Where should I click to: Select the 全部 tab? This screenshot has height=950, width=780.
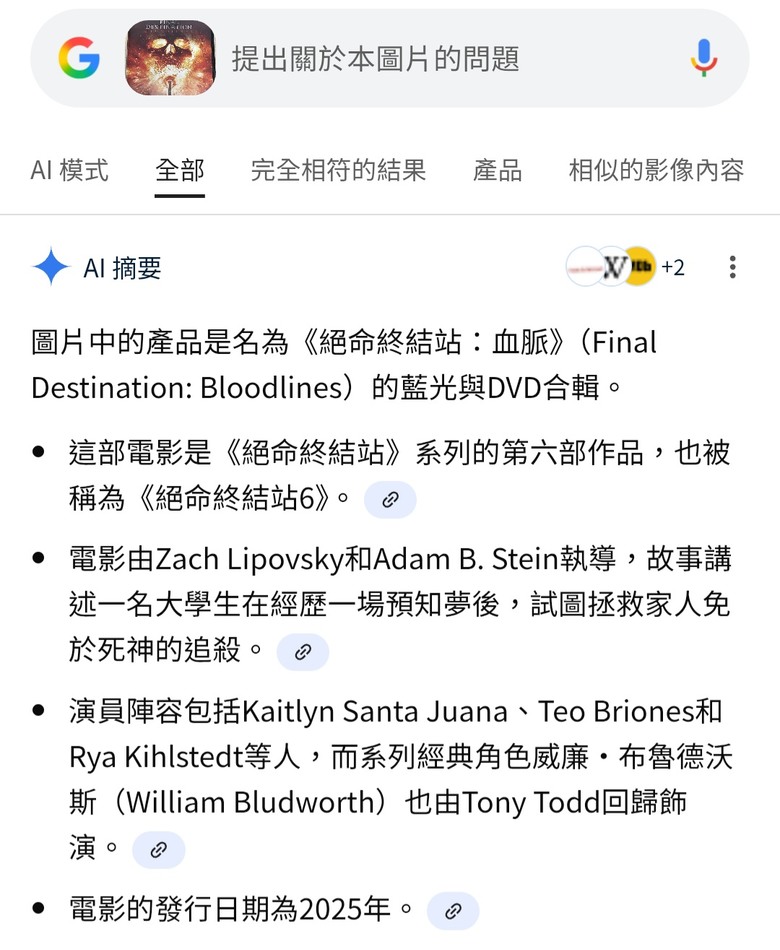(x=180, y=170)
